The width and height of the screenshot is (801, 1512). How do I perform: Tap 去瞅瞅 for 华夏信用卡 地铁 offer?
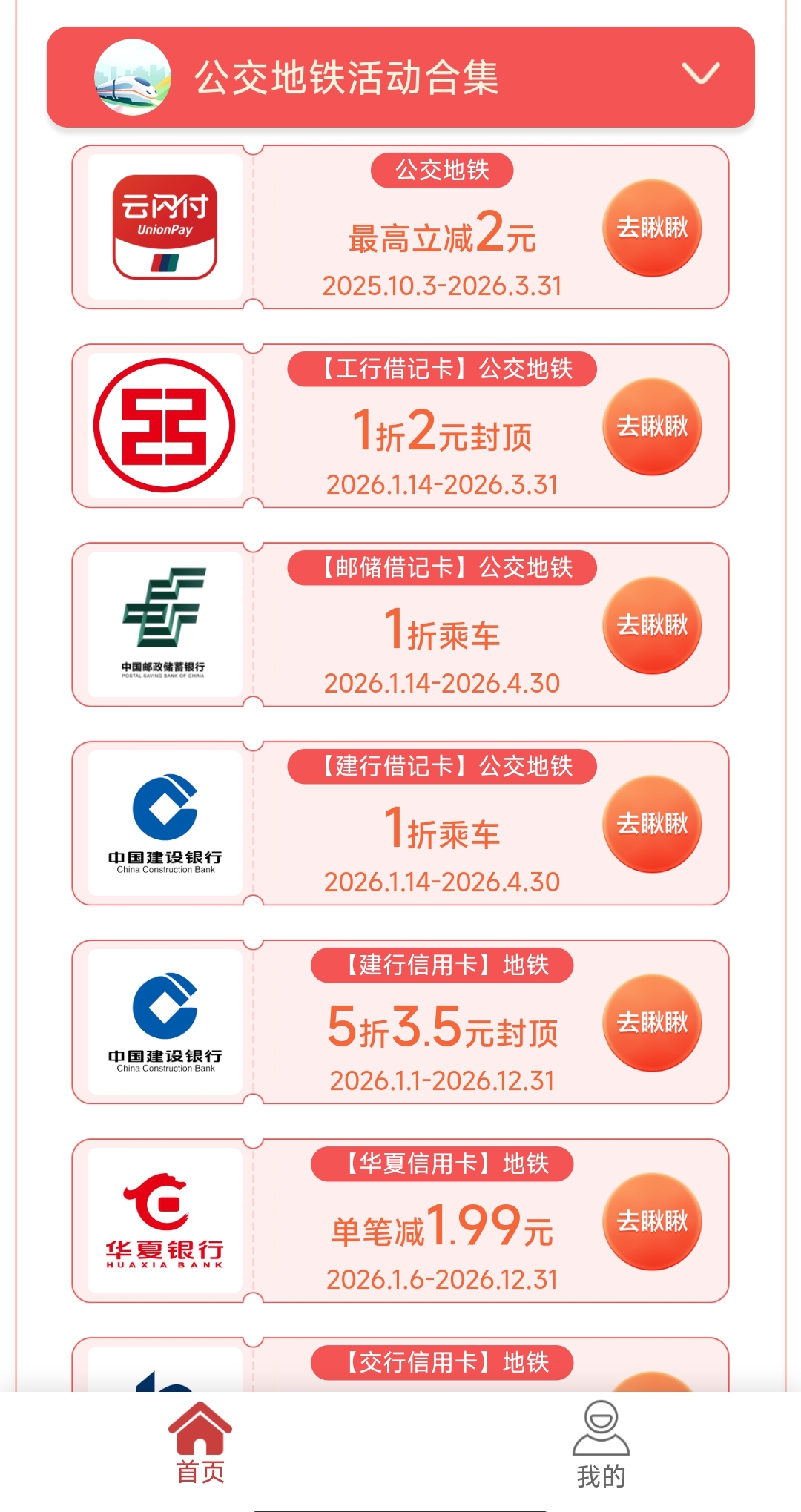click(652, 1221)
